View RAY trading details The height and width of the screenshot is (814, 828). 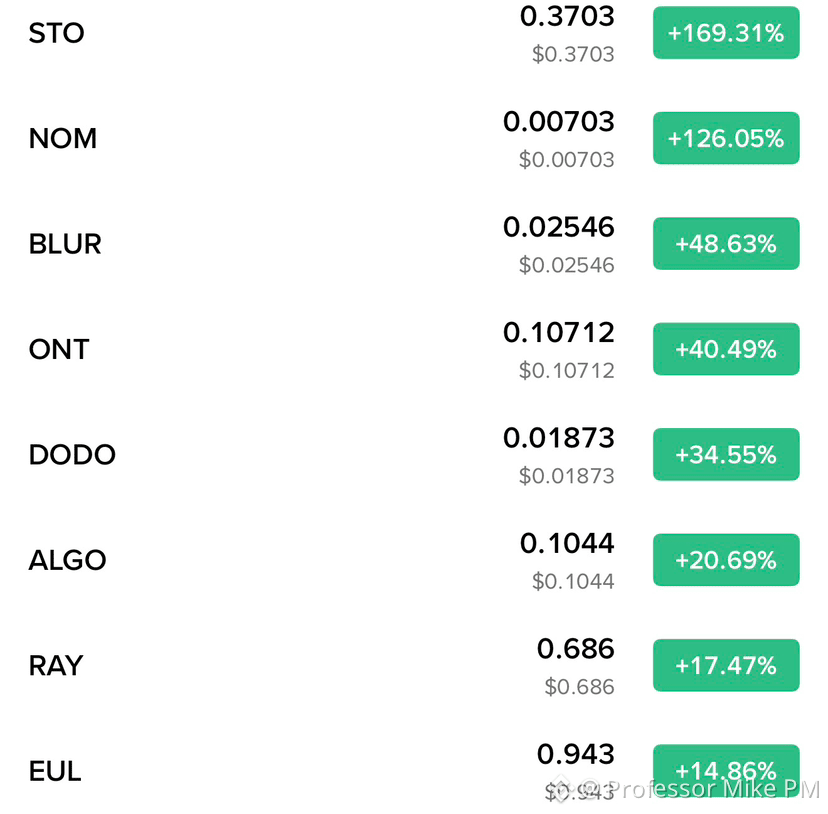click(x=414, y=665)
